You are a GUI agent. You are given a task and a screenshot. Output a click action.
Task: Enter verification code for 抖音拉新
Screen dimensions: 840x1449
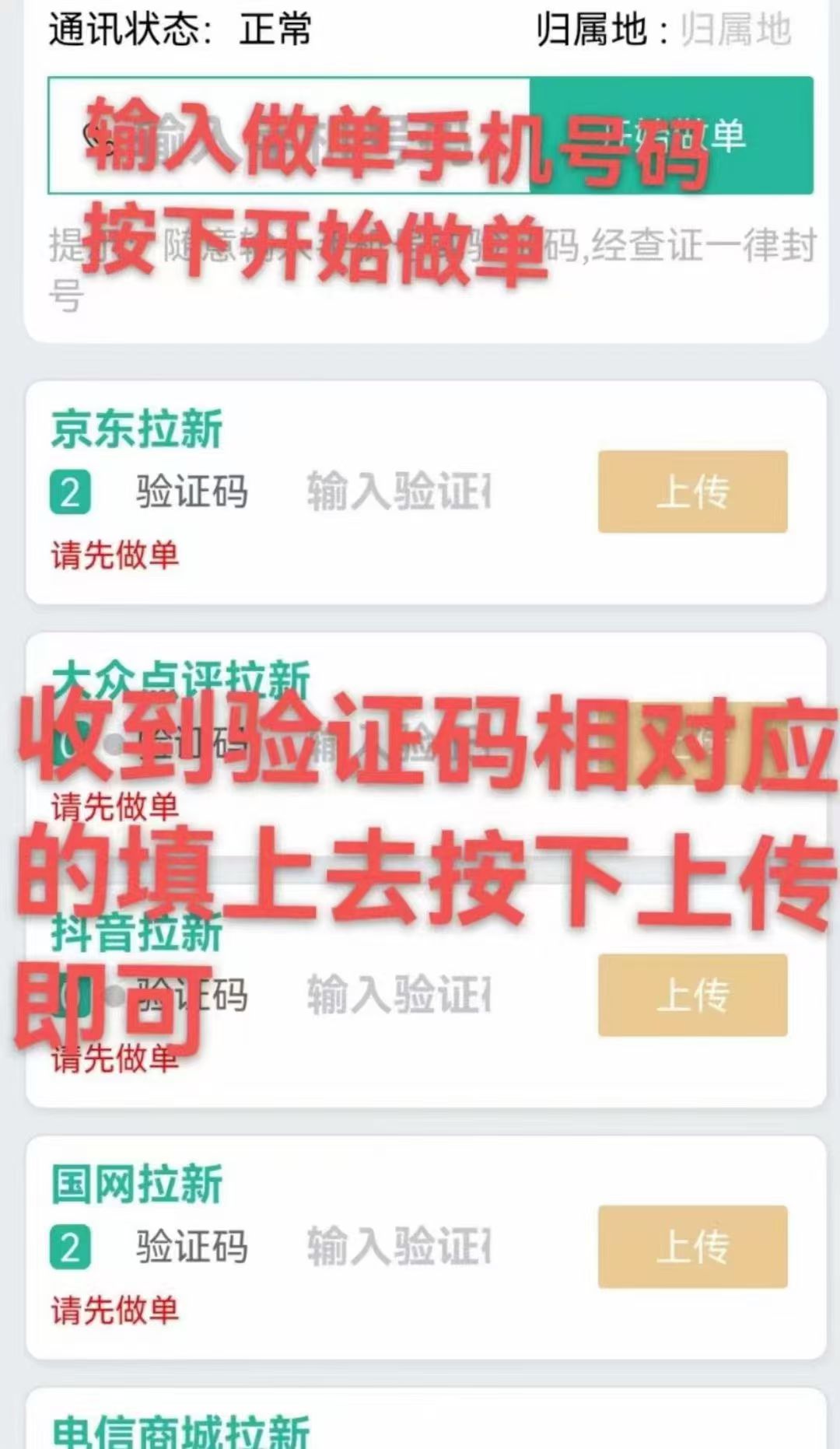point(398,995)
